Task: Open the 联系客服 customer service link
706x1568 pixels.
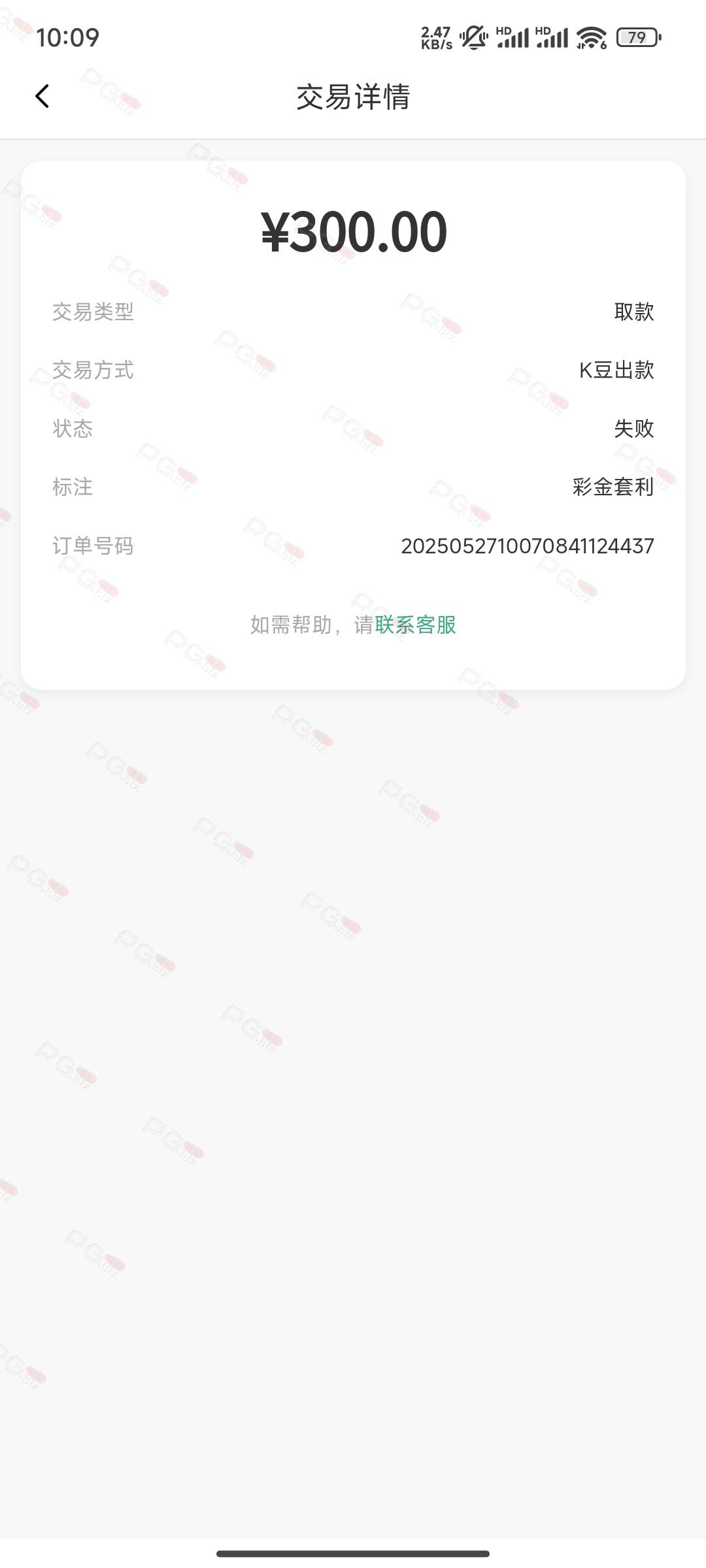Action: 416,625
